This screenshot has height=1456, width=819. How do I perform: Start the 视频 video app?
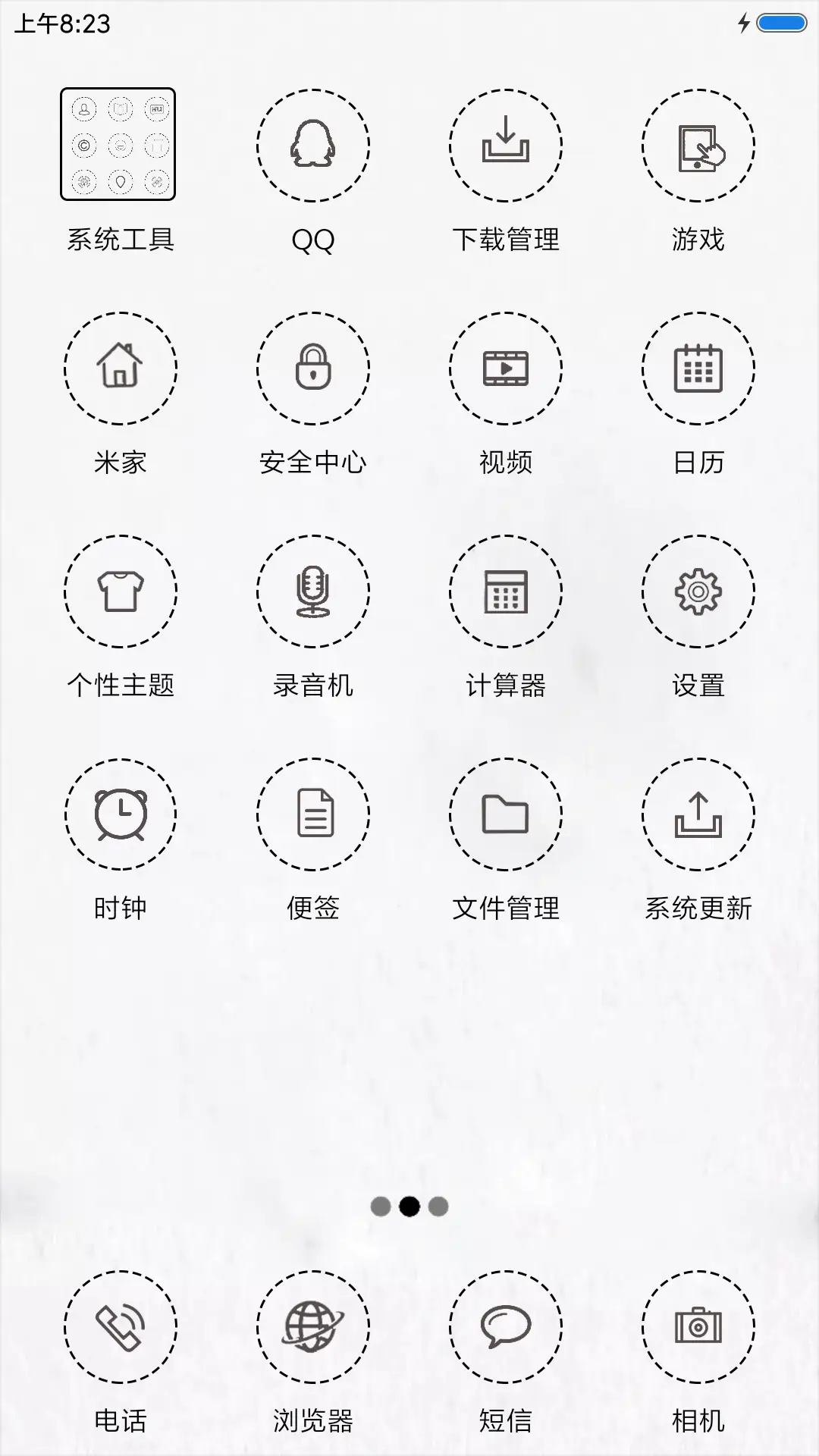point(506,369)
